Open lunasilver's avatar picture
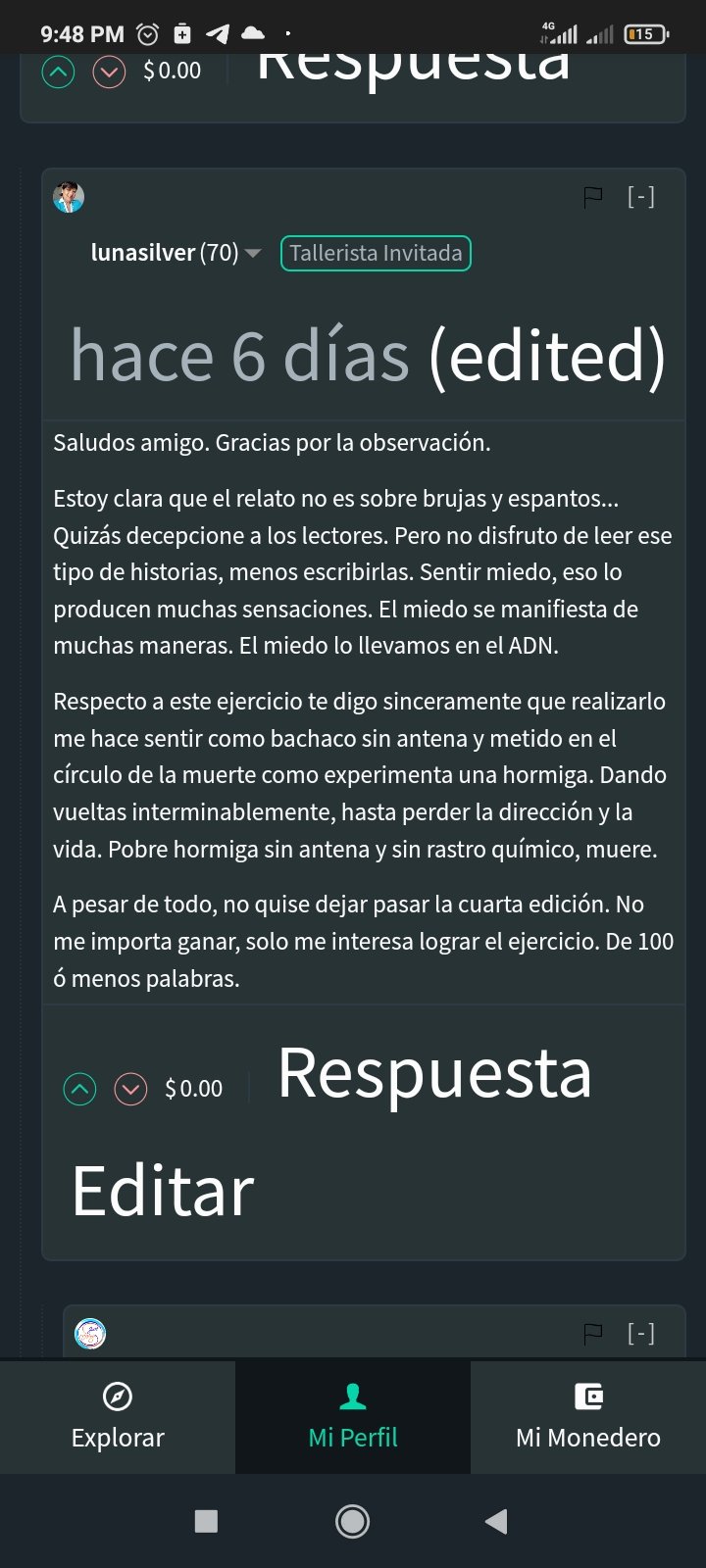706x1568 pixels. point(69,197)
